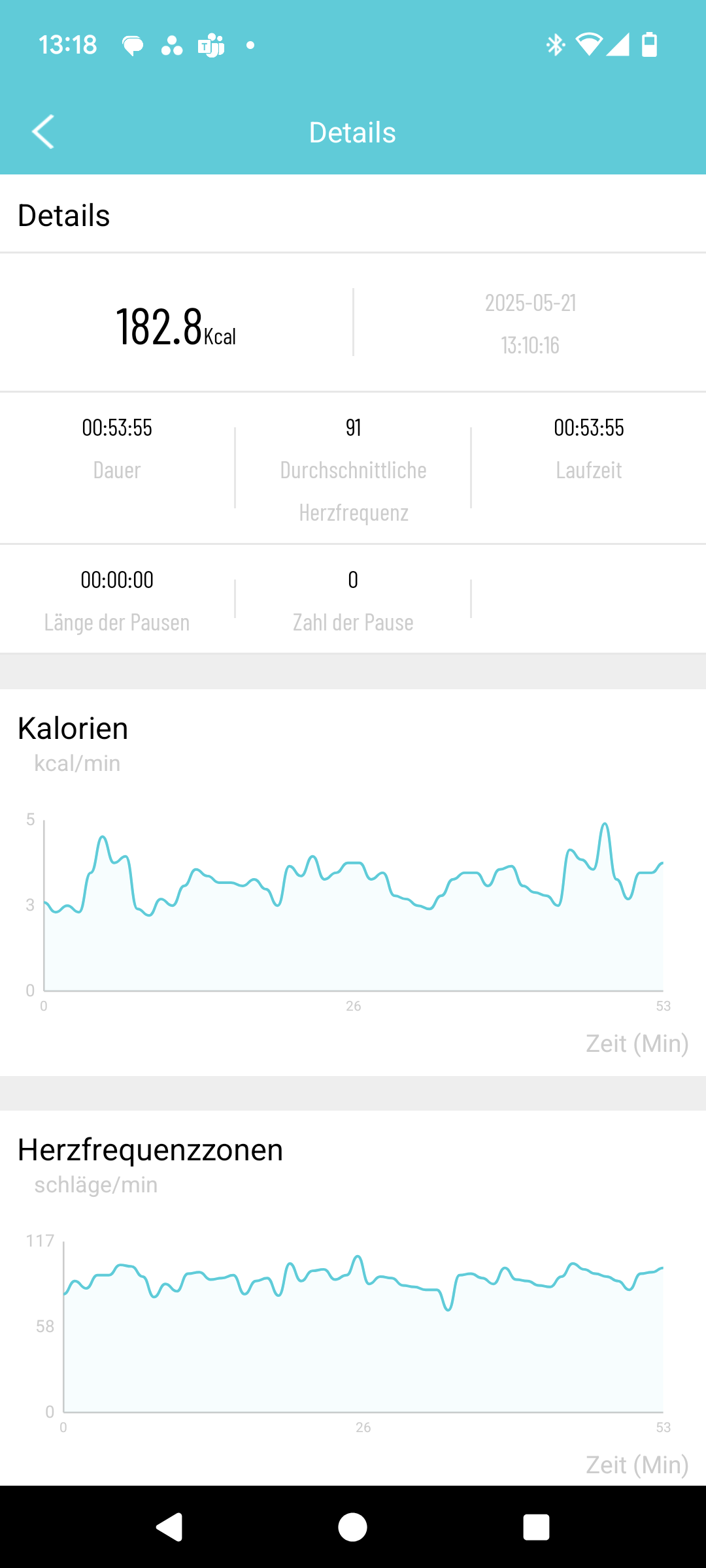Tap the system back button

(169, 1527)
